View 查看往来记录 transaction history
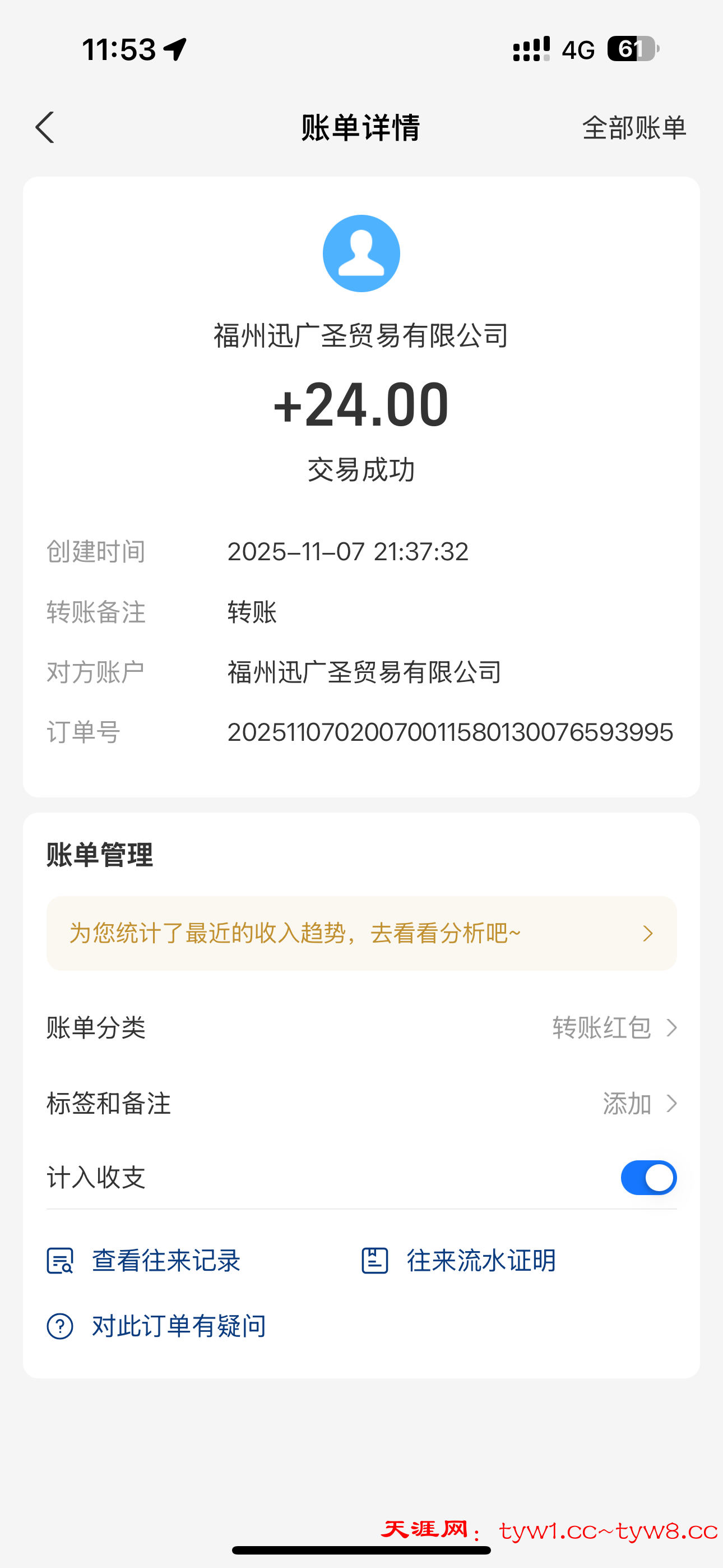 tap(144, 1260)
